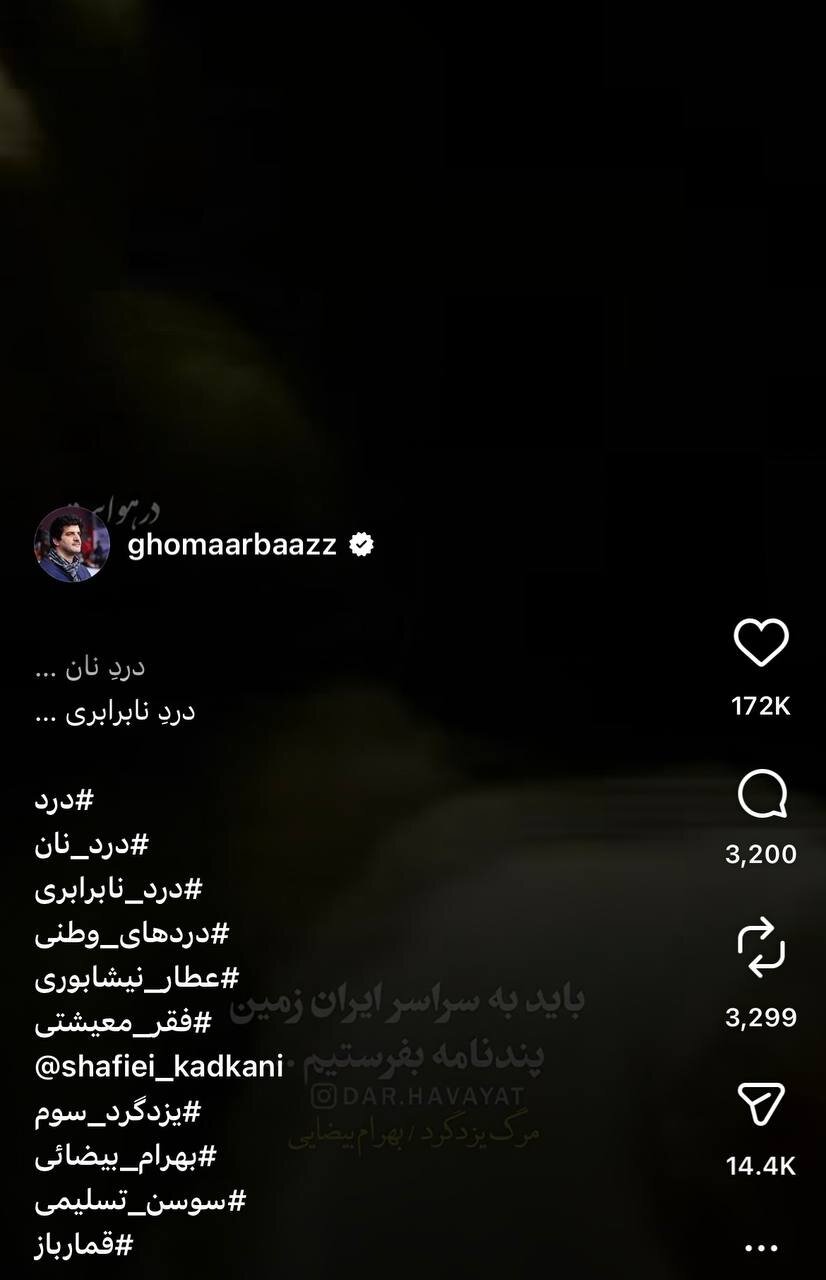Viewport: 826px width, 1280px height.
Task: Open the #درد hashtag
Action: pos(60,797)
